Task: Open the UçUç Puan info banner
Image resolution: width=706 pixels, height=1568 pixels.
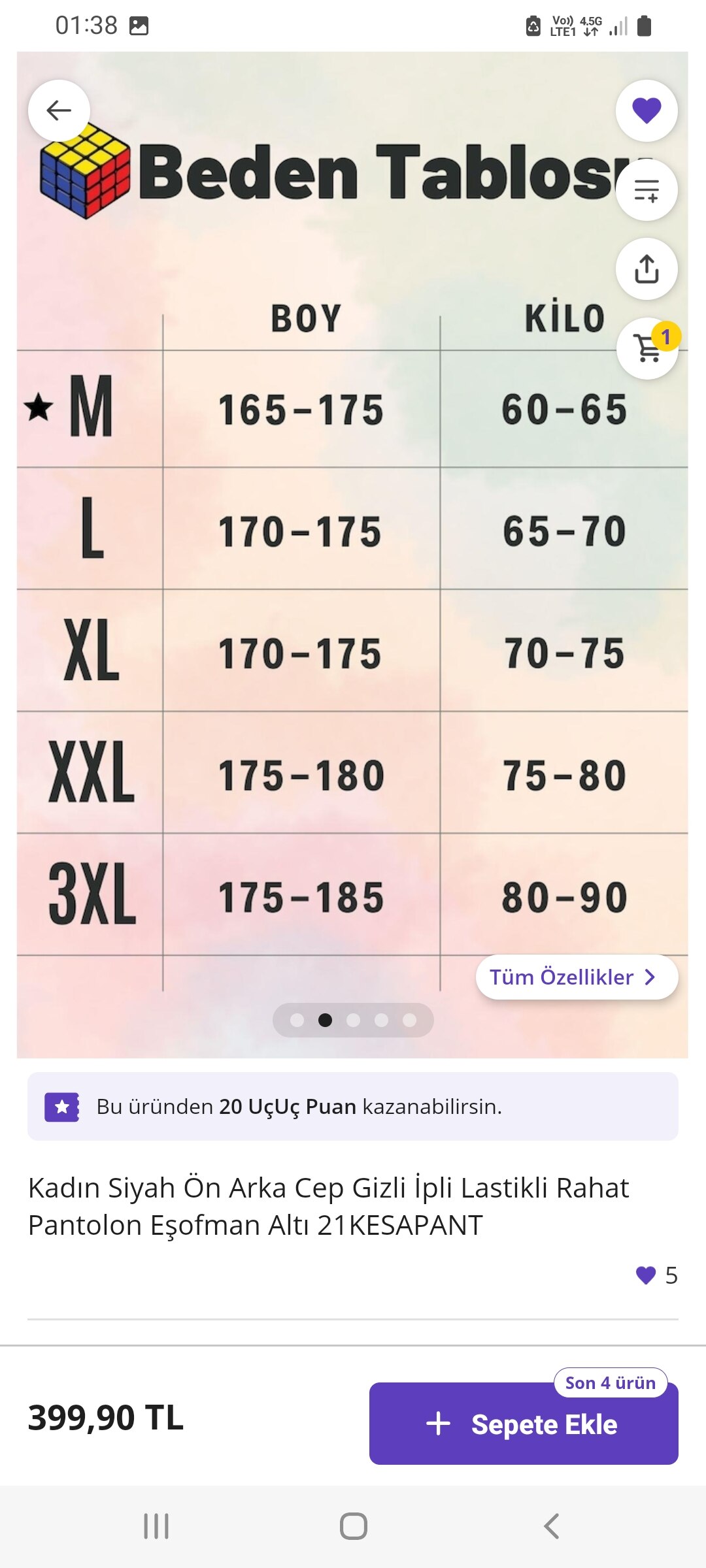Action: coord(353,1106)
